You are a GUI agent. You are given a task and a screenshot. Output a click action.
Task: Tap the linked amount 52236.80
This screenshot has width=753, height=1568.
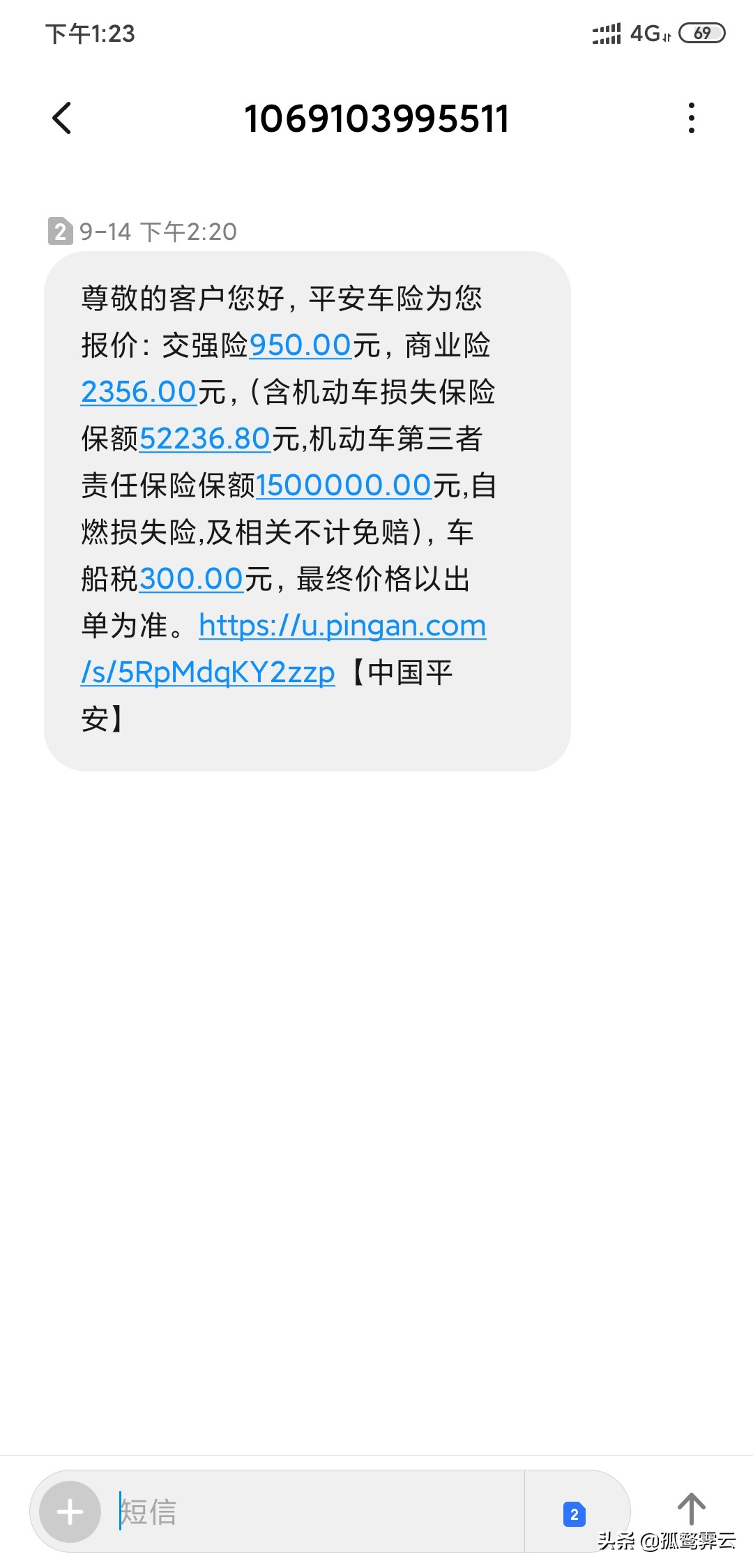click(205, 439)
